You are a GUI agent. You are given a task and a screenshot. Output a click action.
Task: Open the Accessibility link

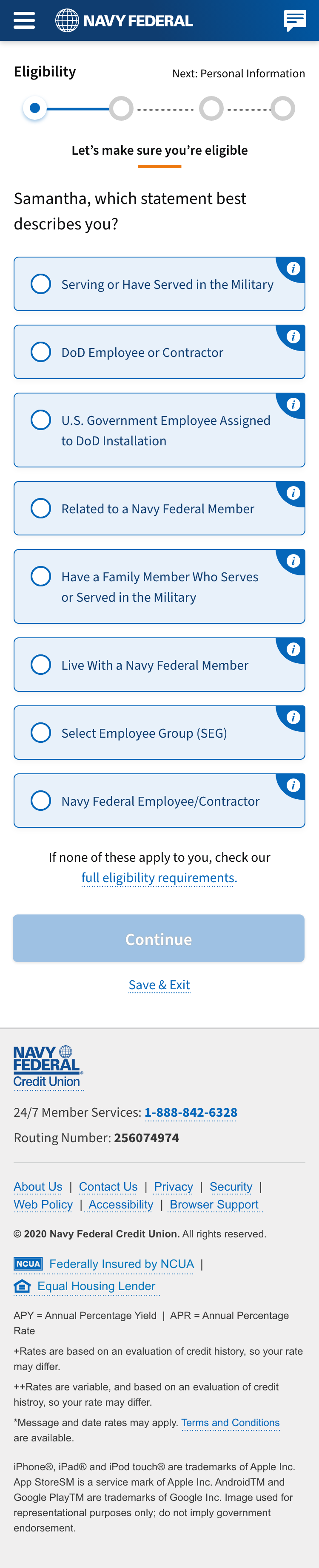121,1205
